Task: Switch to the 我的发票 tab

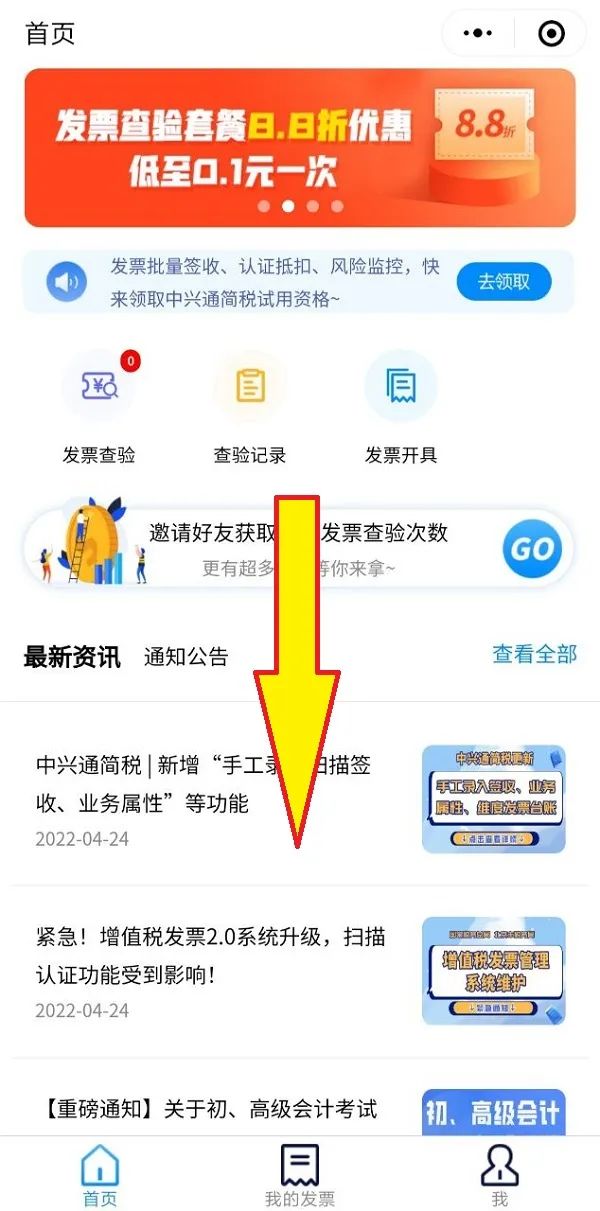Action: coord(299,1175)
